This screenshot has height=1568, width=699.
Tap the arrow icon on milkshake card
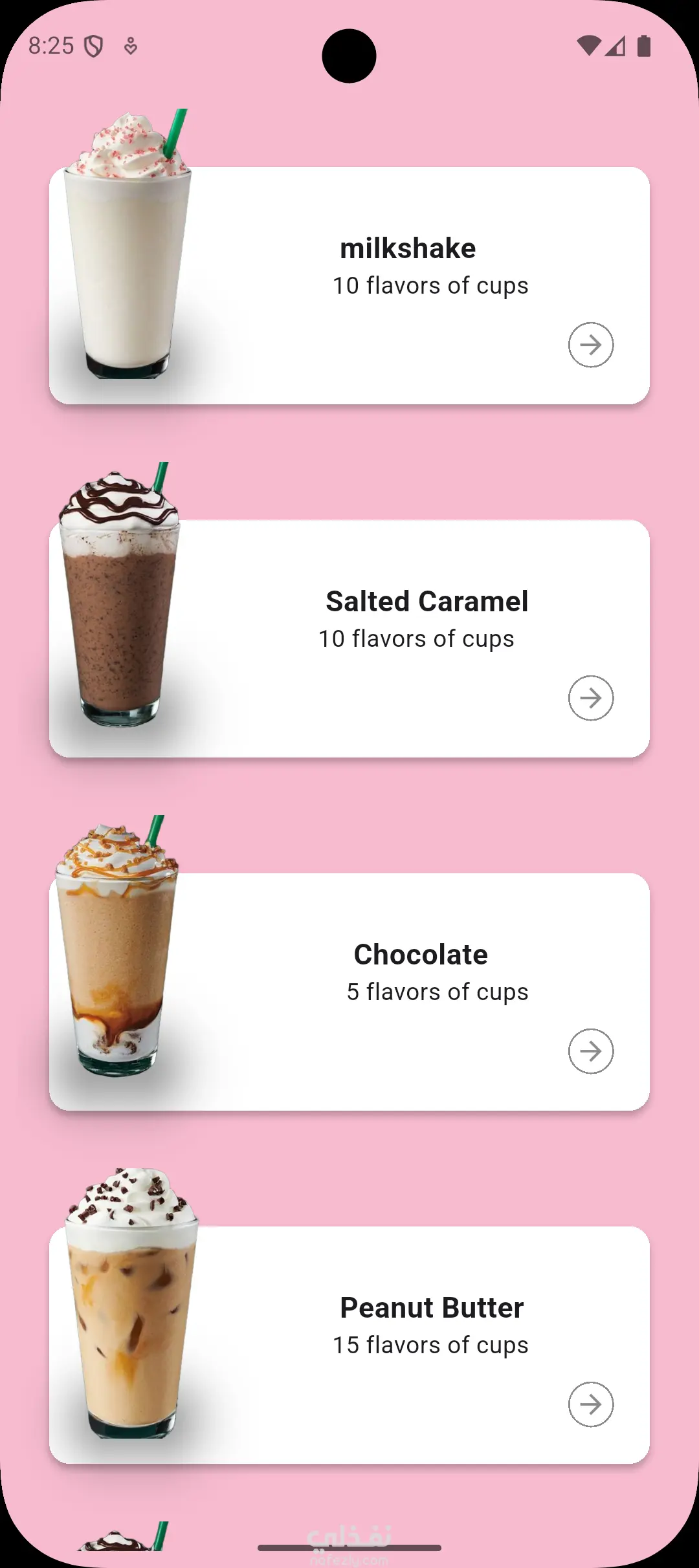[x=590, y=345]
